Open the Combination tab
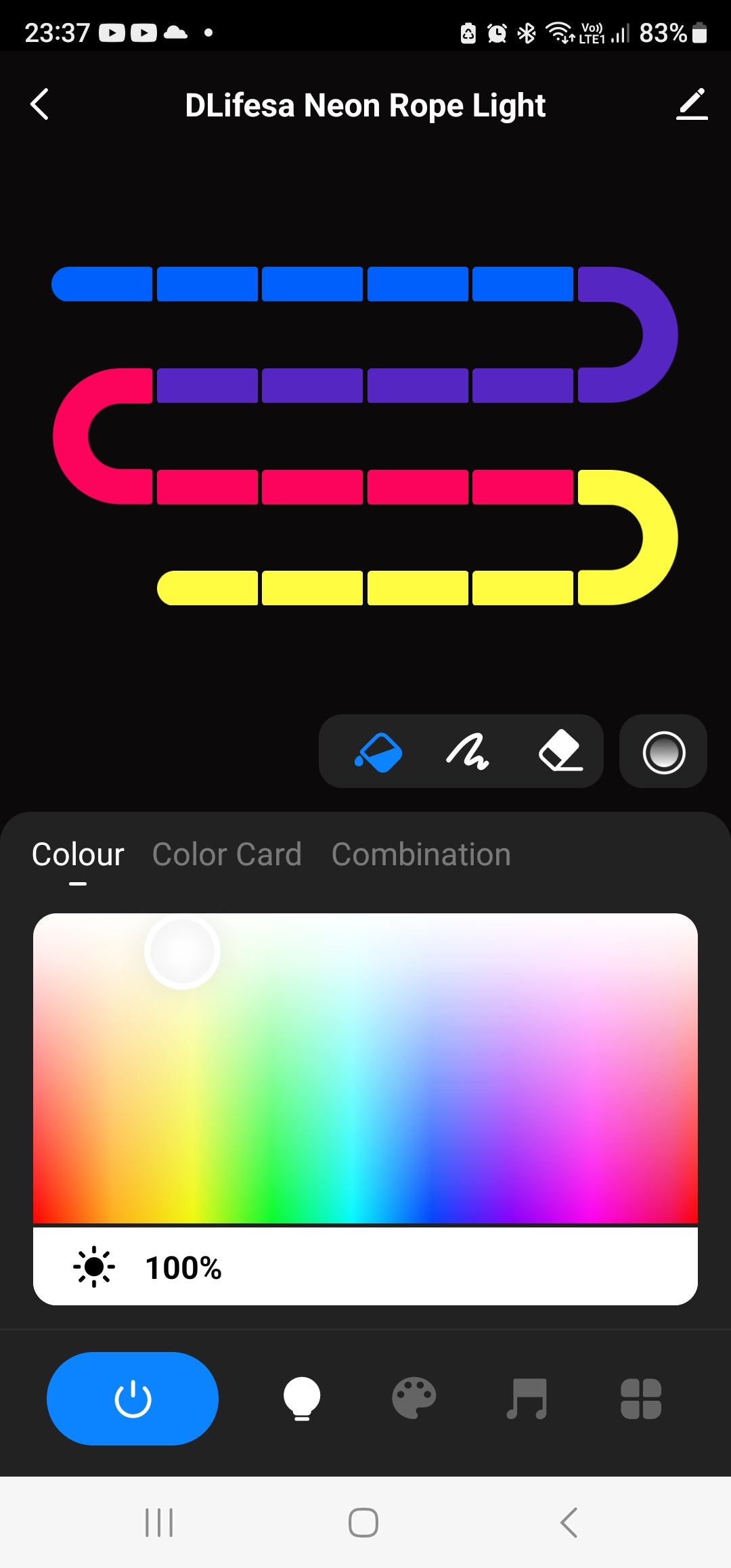The height and width of the screenshot is (1568, 731). coord(421,854)
